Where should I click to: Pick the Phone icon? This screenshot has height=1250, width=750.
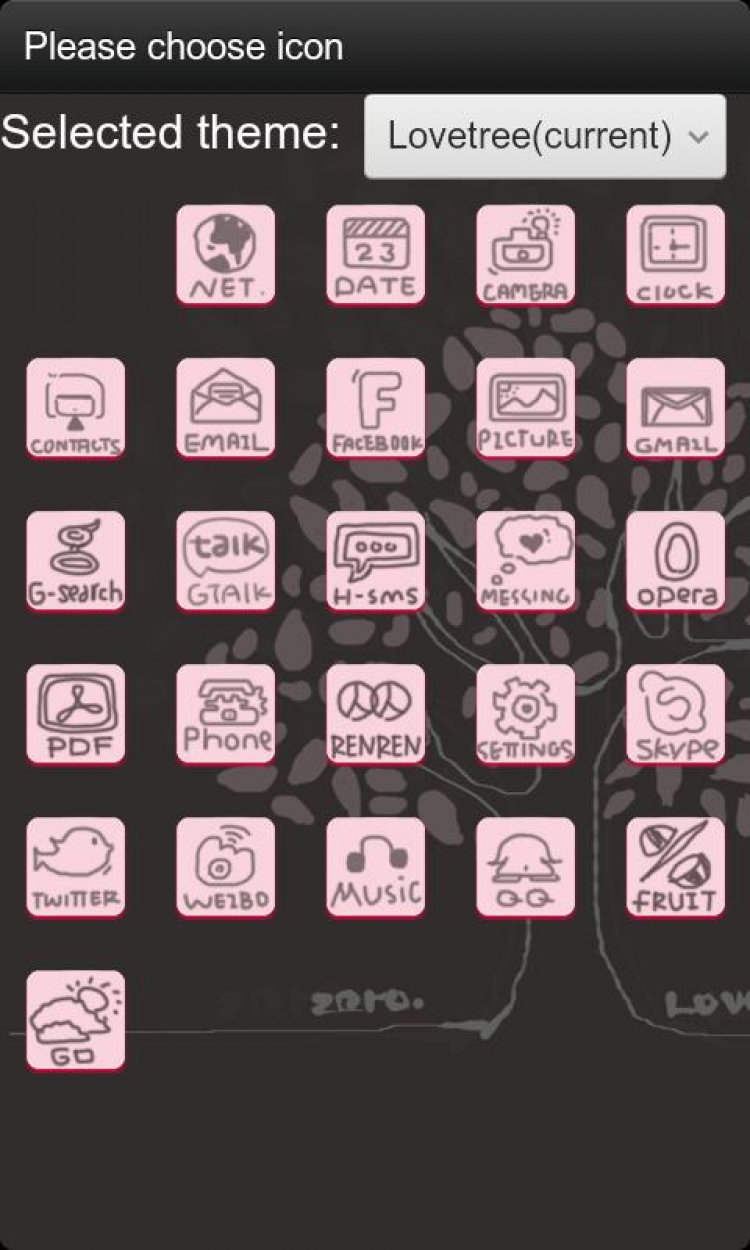click(226, 714)
